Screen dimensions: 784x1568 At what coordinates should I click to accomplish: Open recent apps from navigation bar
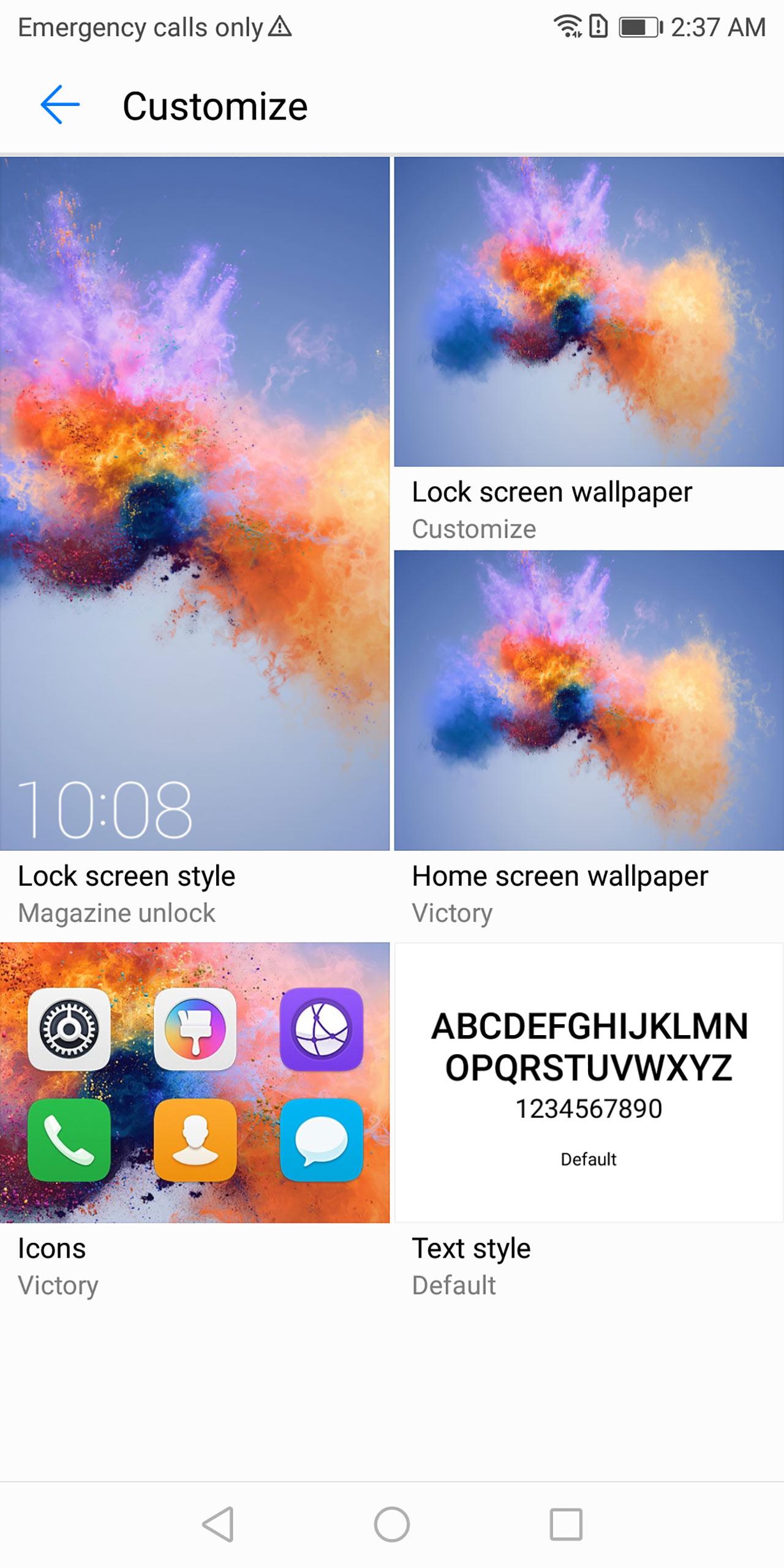pyautogui.click(x=565, y=1524)
